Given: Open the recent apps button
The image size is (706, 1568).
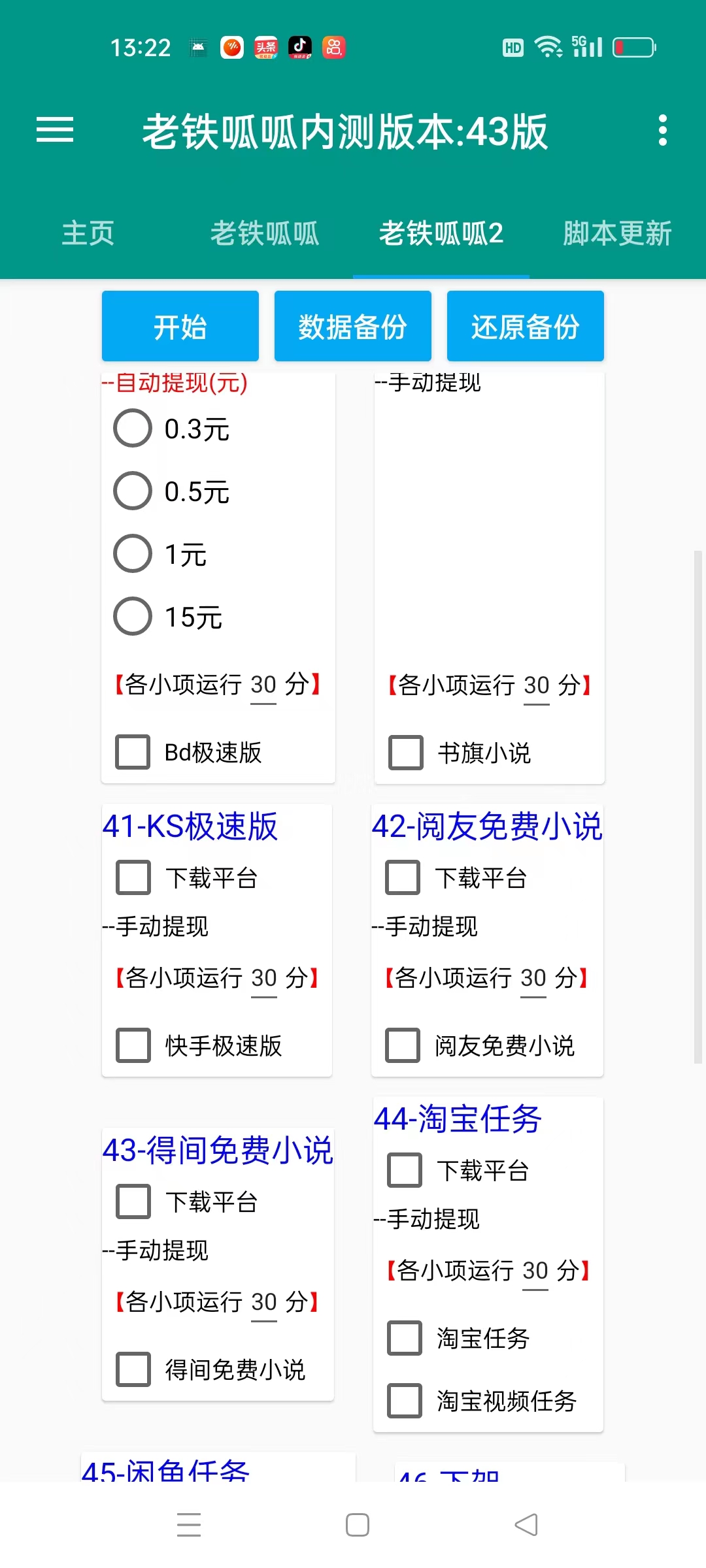Looking at the screenshot, I should (x=188, y=1523).
